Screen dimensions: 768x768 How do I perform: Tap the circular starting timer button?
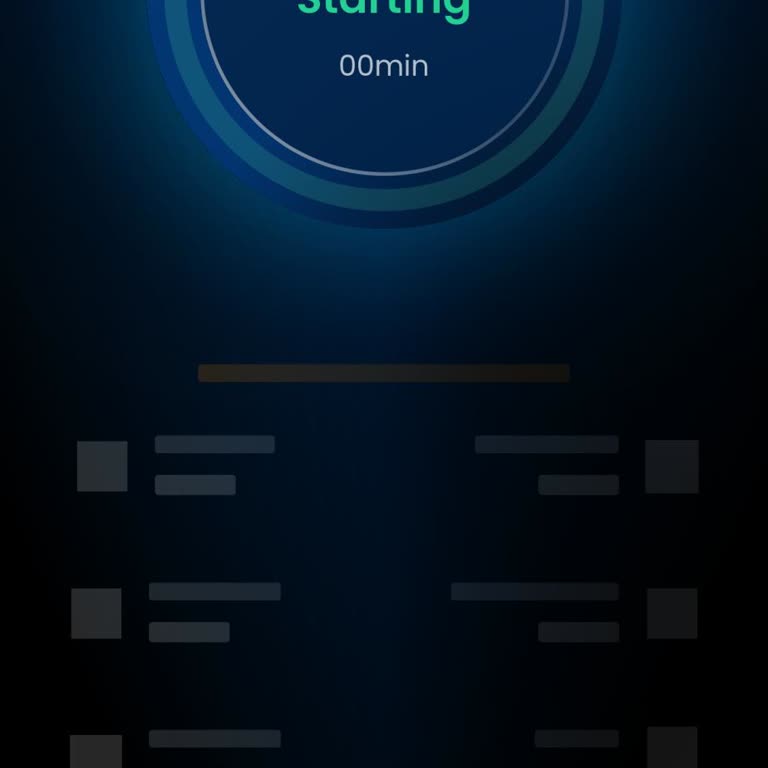pyautogui.click(x=384, y=60)
